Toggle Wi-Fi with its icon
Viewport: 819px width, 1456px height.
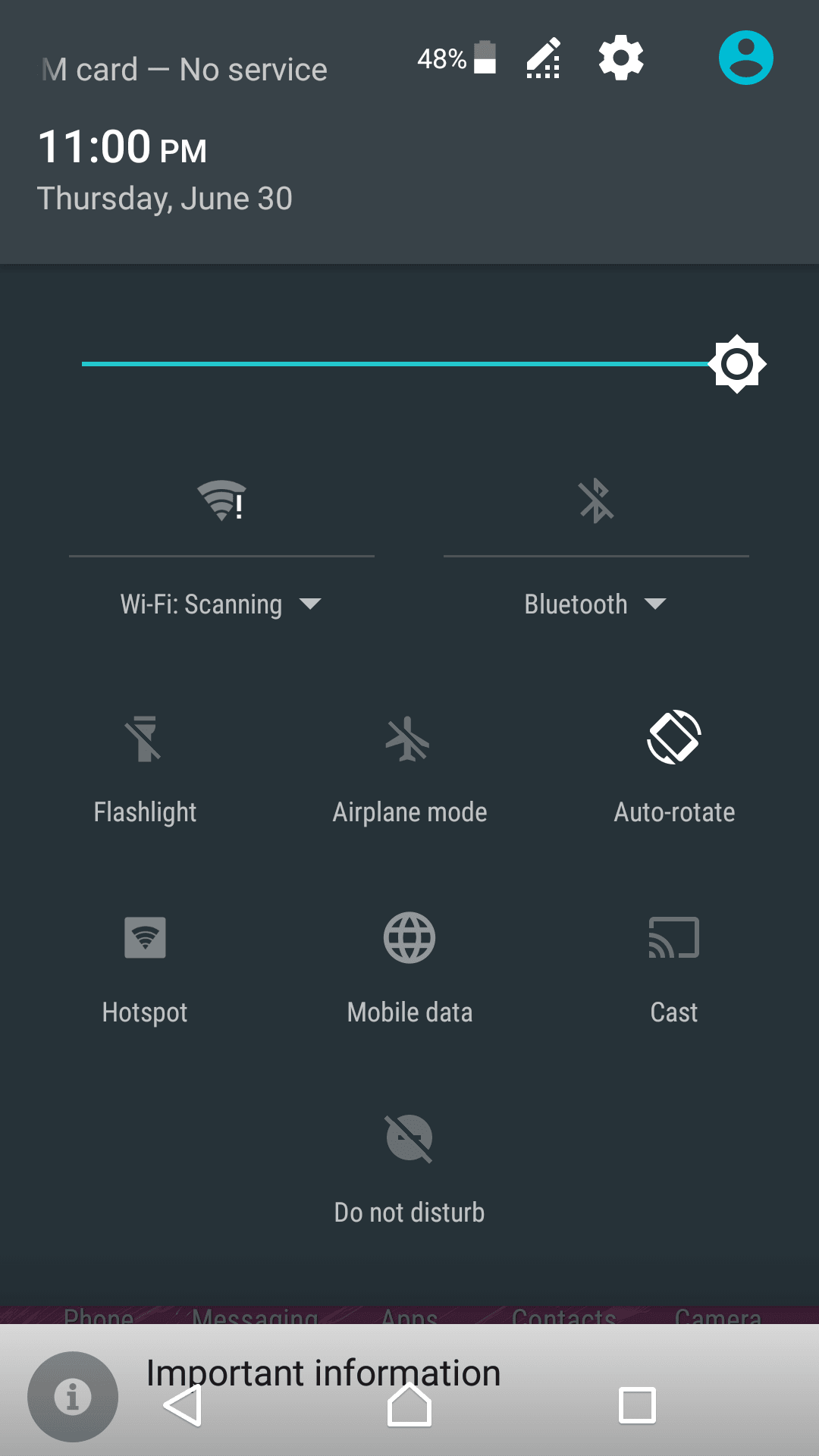[221, 501]
